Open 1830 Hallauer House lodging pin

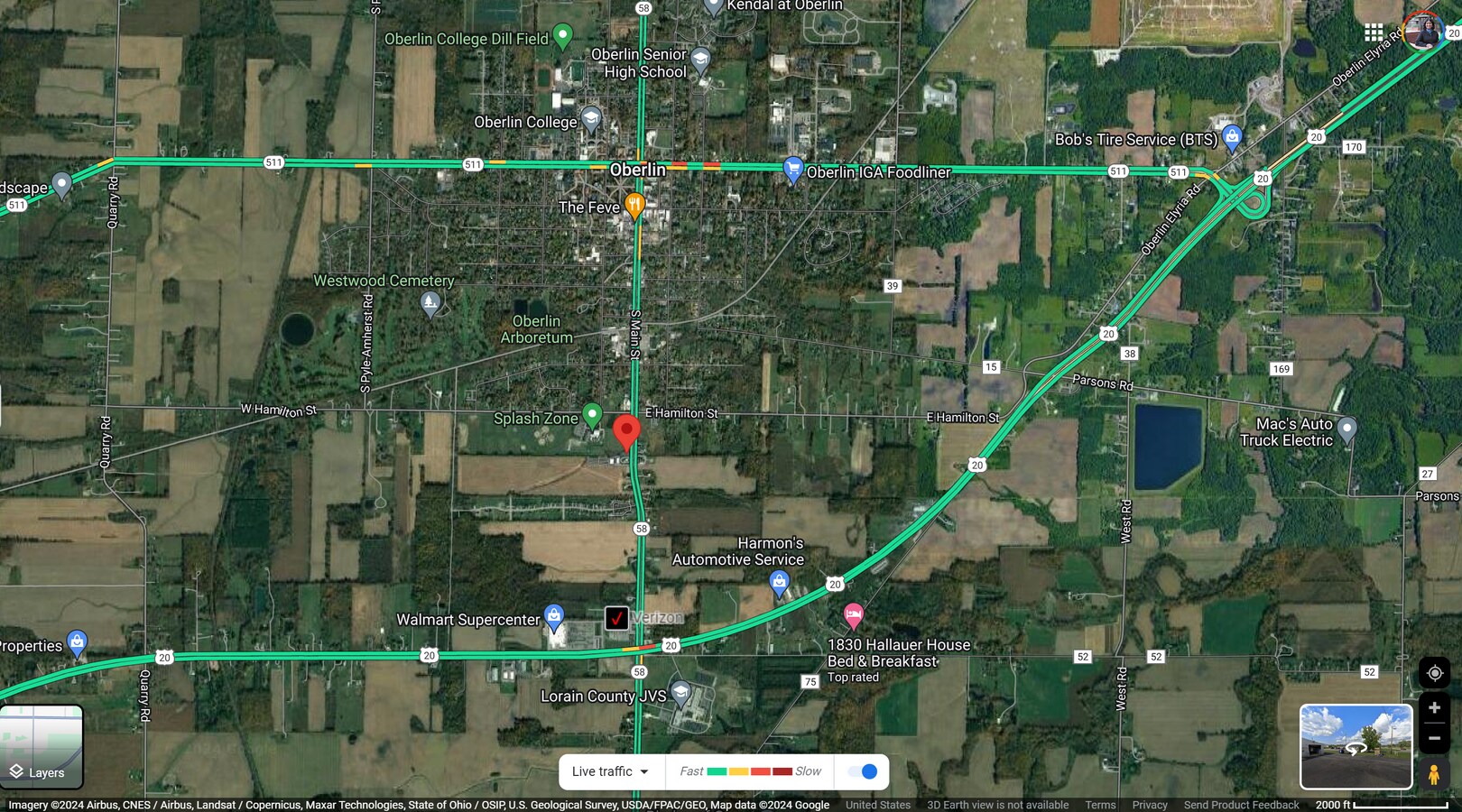coord(853,615)
